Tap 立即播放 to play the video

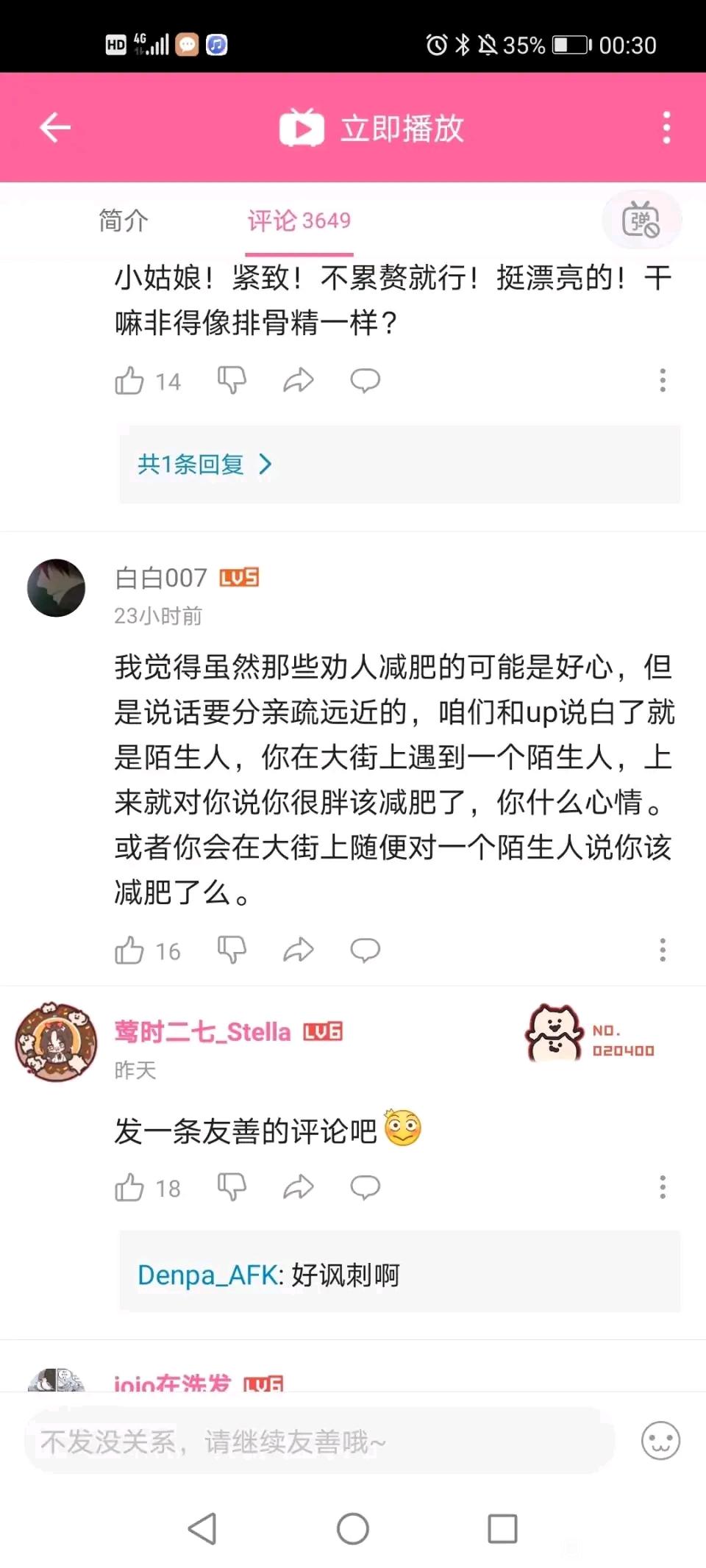pos(372,129)
